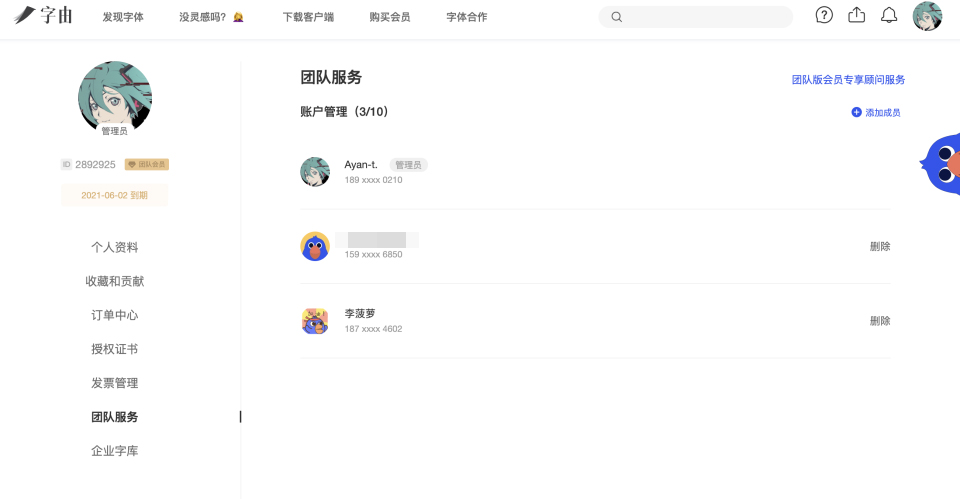Tap the upload icon in top bar
This screenshot has width=960, height=499.
click(856, 15)
